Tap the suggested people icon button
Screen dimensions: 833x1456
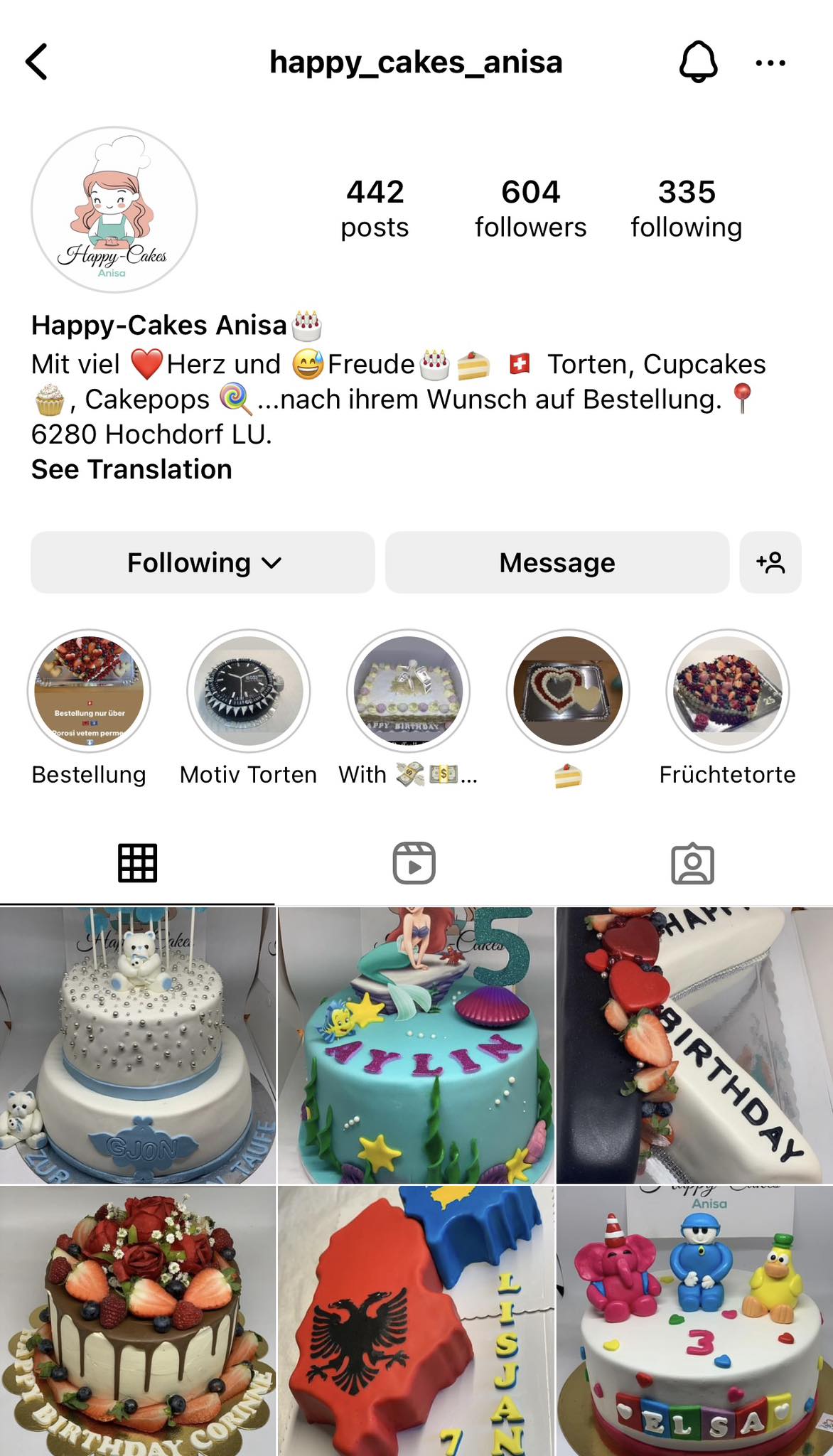[x=770, y=562]
